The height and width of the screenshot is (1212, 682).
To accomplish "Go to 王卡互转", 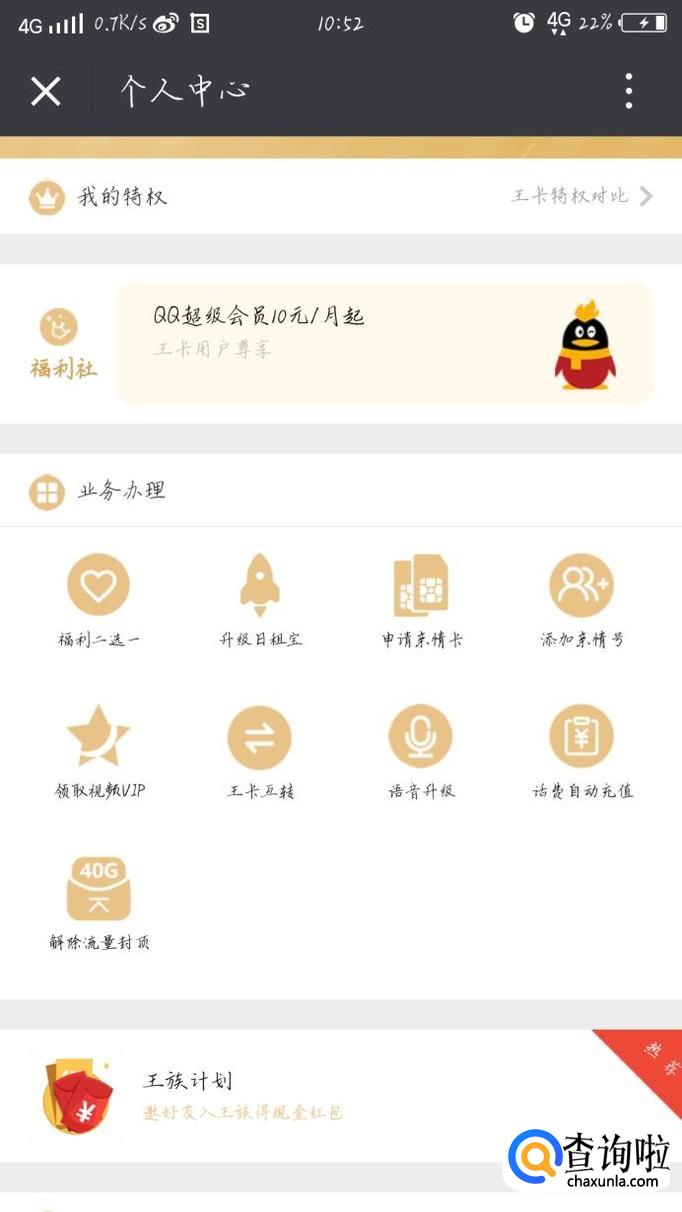I will point(260,752).
